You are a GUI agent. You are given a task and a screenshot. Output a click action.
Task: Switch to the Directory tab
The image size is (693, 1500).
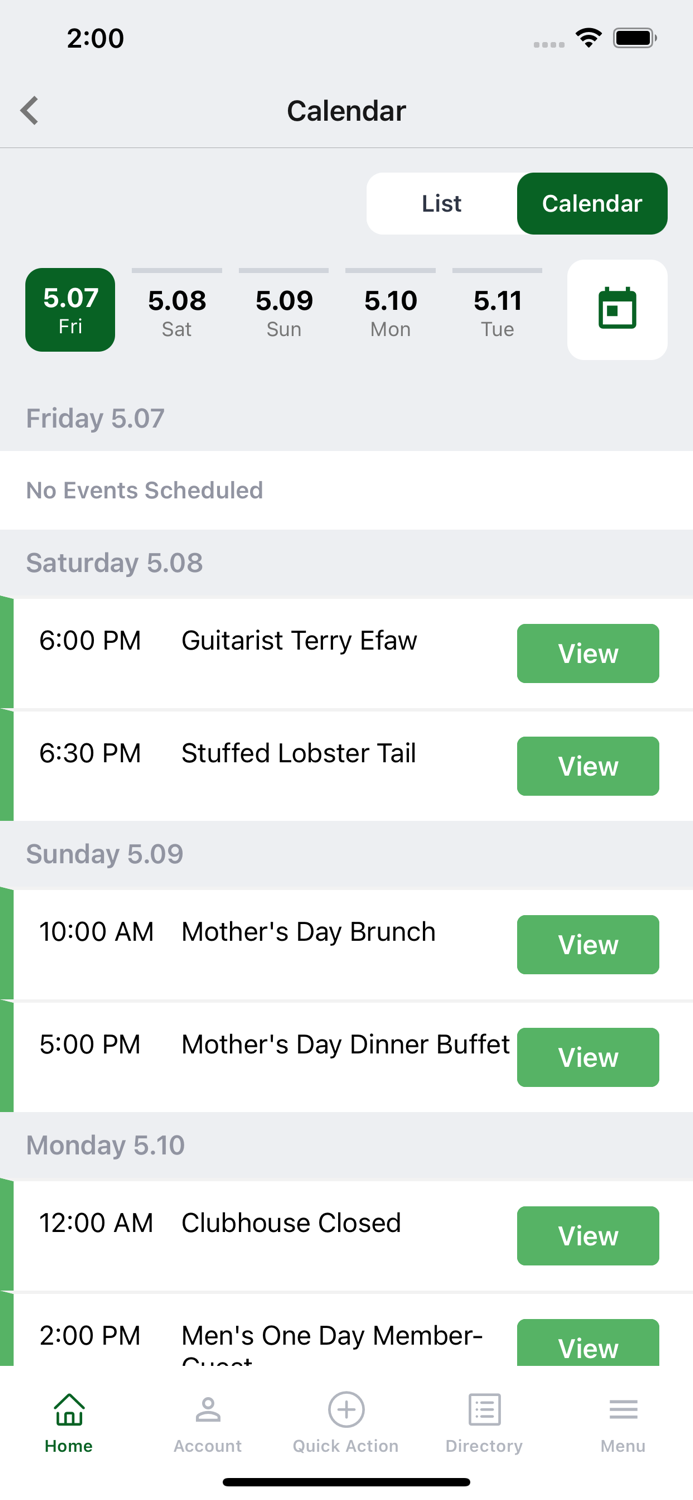click(484, 1423)
